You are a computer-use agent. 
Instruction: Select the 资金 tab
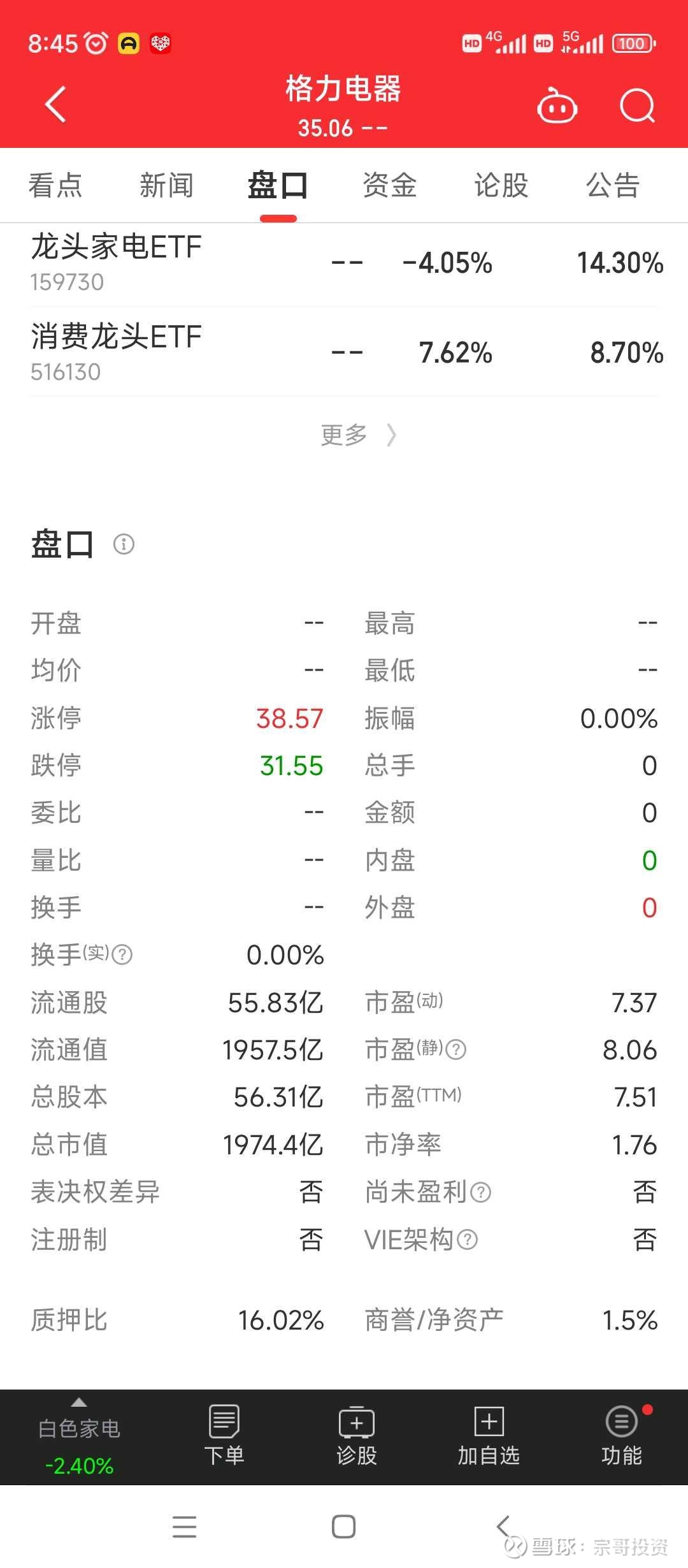click(390, 185)
